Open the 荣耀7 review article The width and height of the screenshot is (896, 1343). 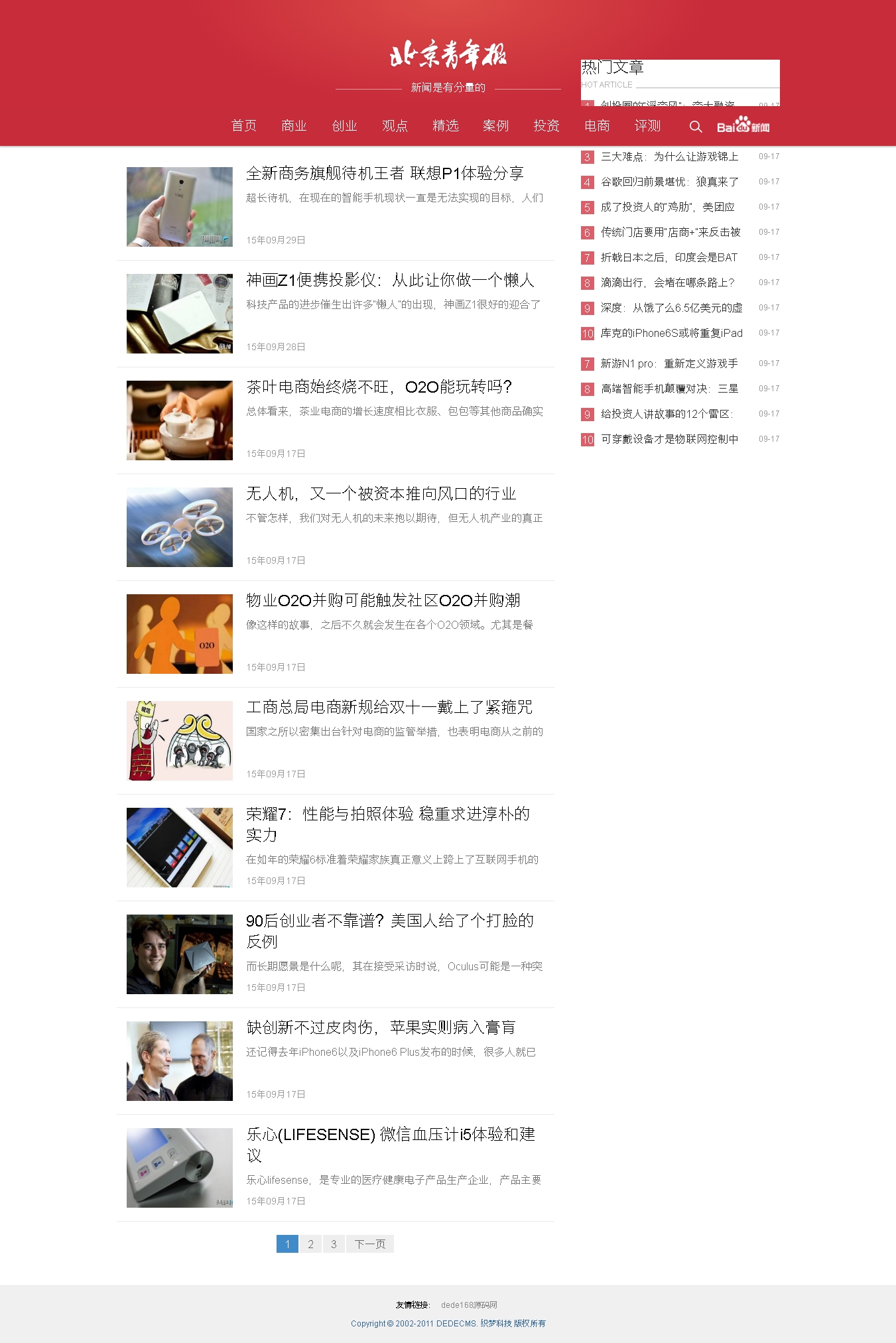click(x=389, y=815)
